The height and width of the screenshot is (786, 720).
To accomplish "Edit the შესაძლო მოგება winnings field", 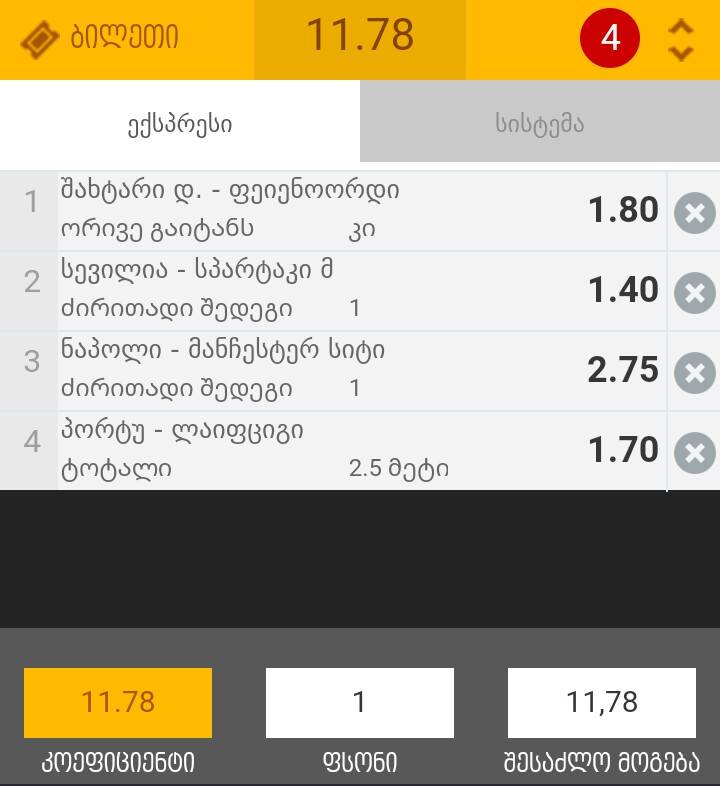I will click(602, 703).
